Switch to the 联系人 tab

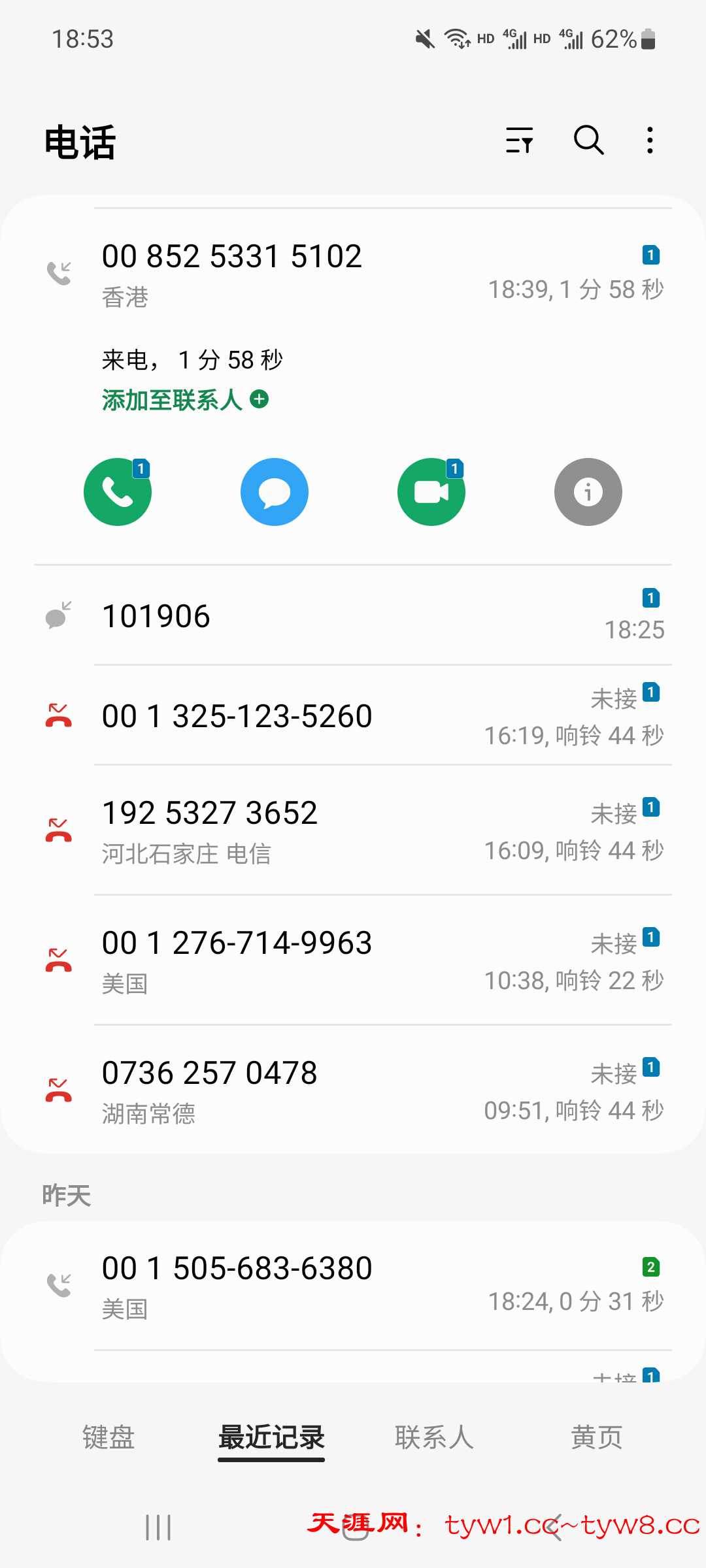coord(434,1437)
